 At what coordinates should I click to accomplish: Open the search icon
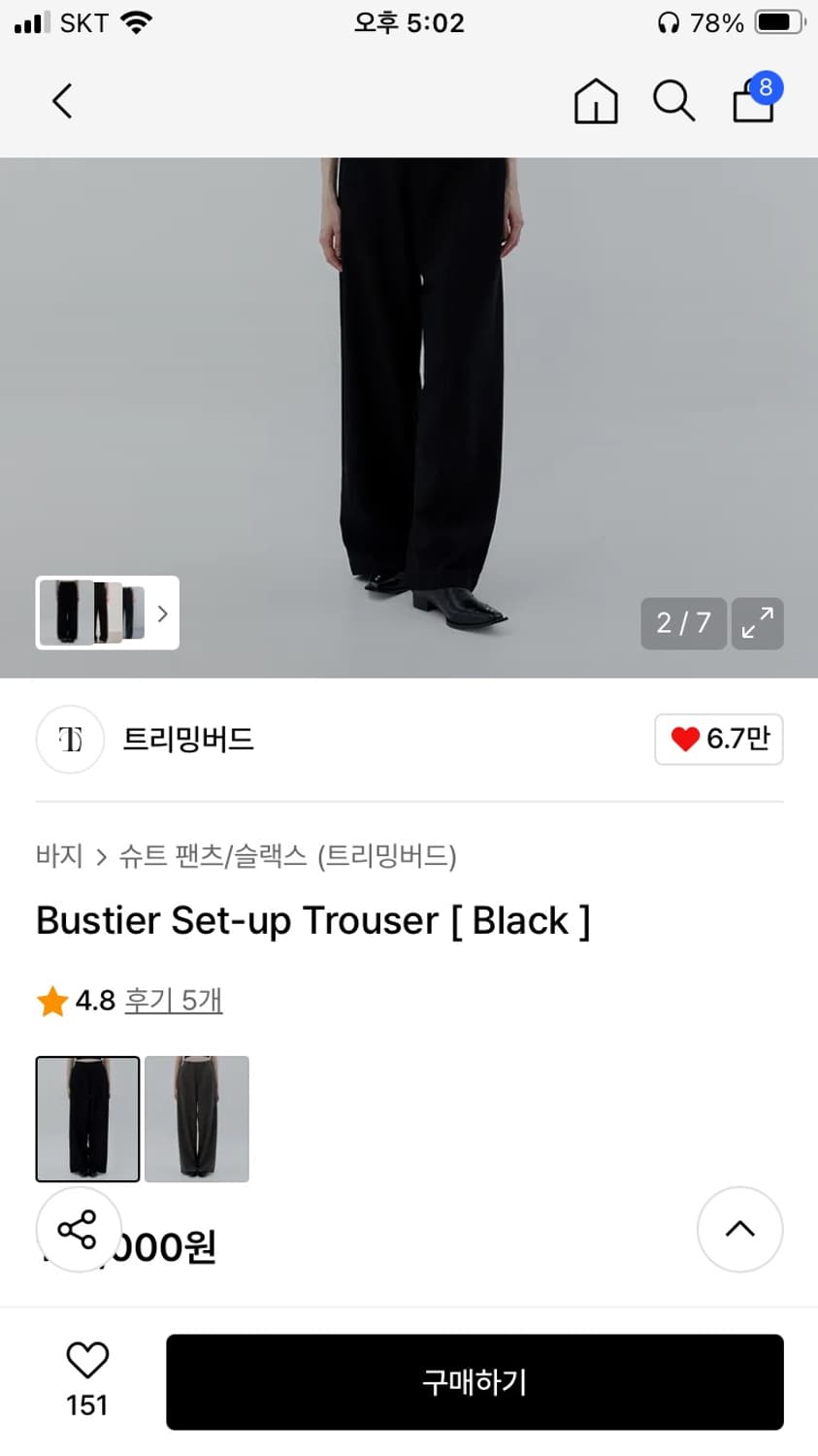pos(673,100)
